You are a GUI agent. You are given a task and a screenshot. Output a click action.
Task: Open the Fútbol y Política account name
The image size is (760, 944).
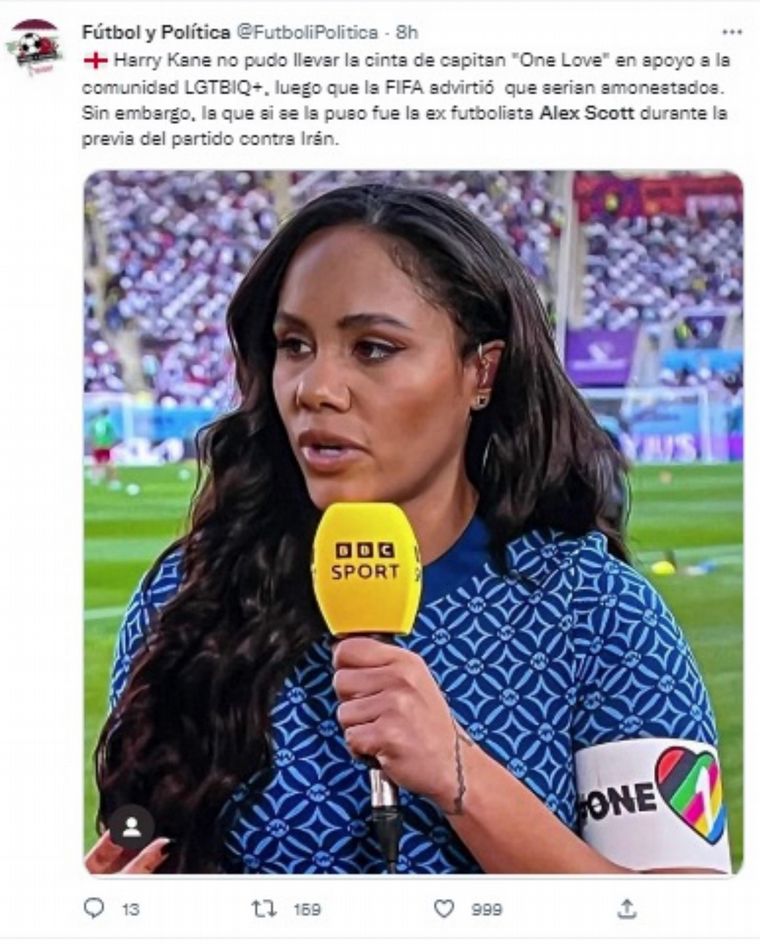156,32
